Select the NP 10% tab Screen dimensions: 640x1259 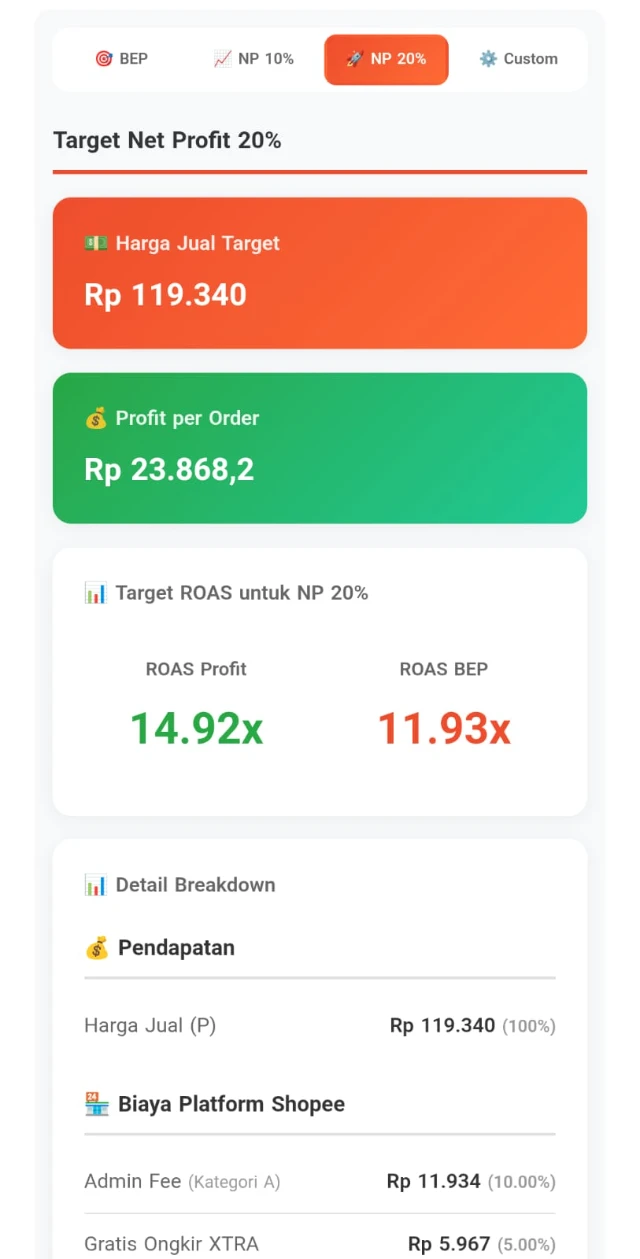[254, 59]
